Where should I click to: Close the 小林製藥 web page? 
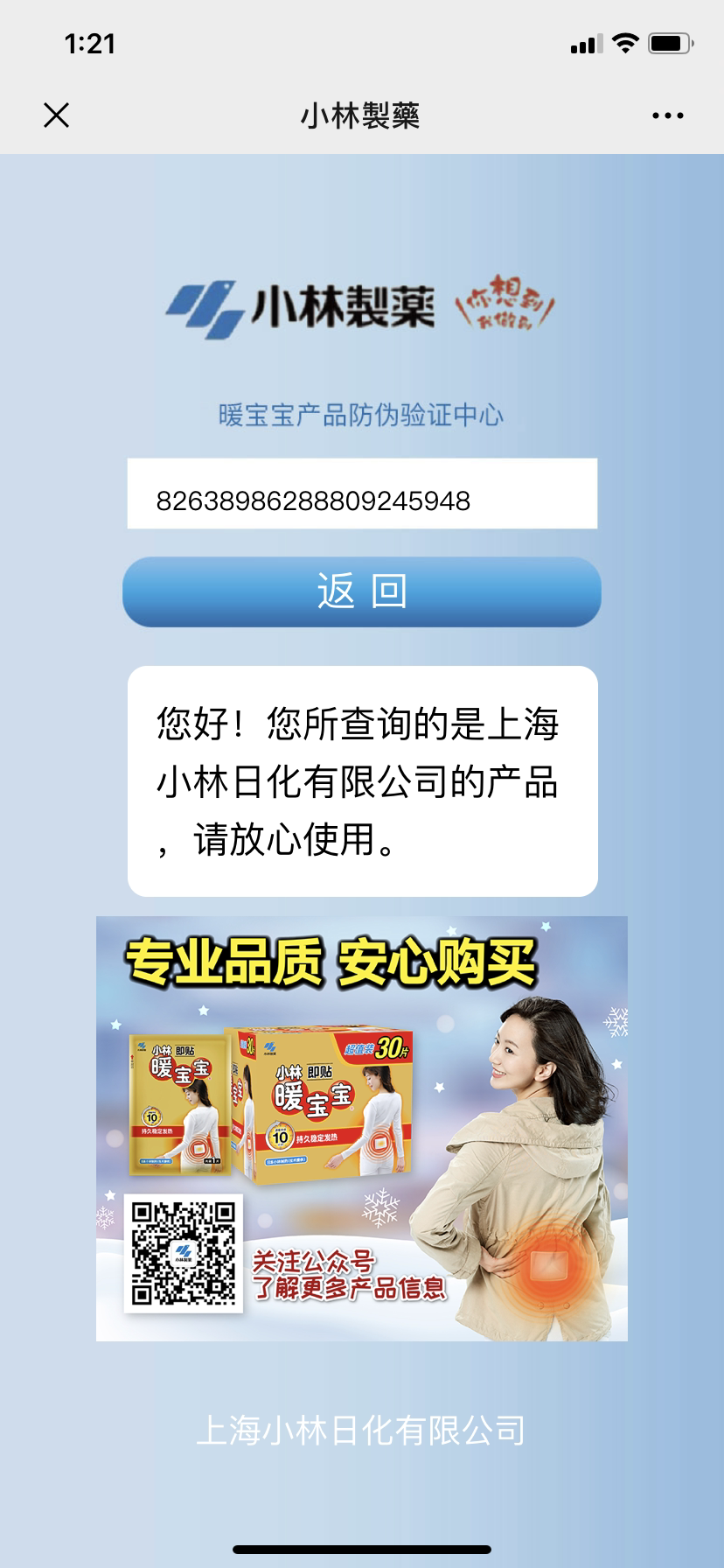click(57, 115)
